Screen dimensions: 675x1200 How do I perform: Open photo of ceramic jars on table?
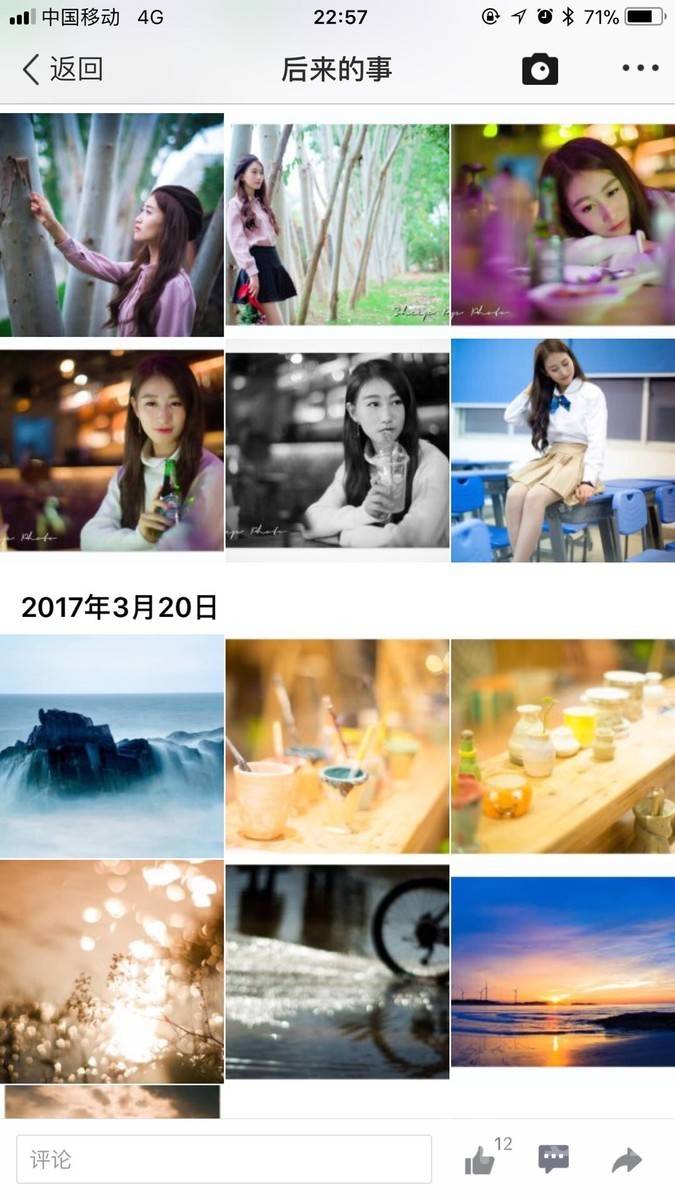[563, 747]
